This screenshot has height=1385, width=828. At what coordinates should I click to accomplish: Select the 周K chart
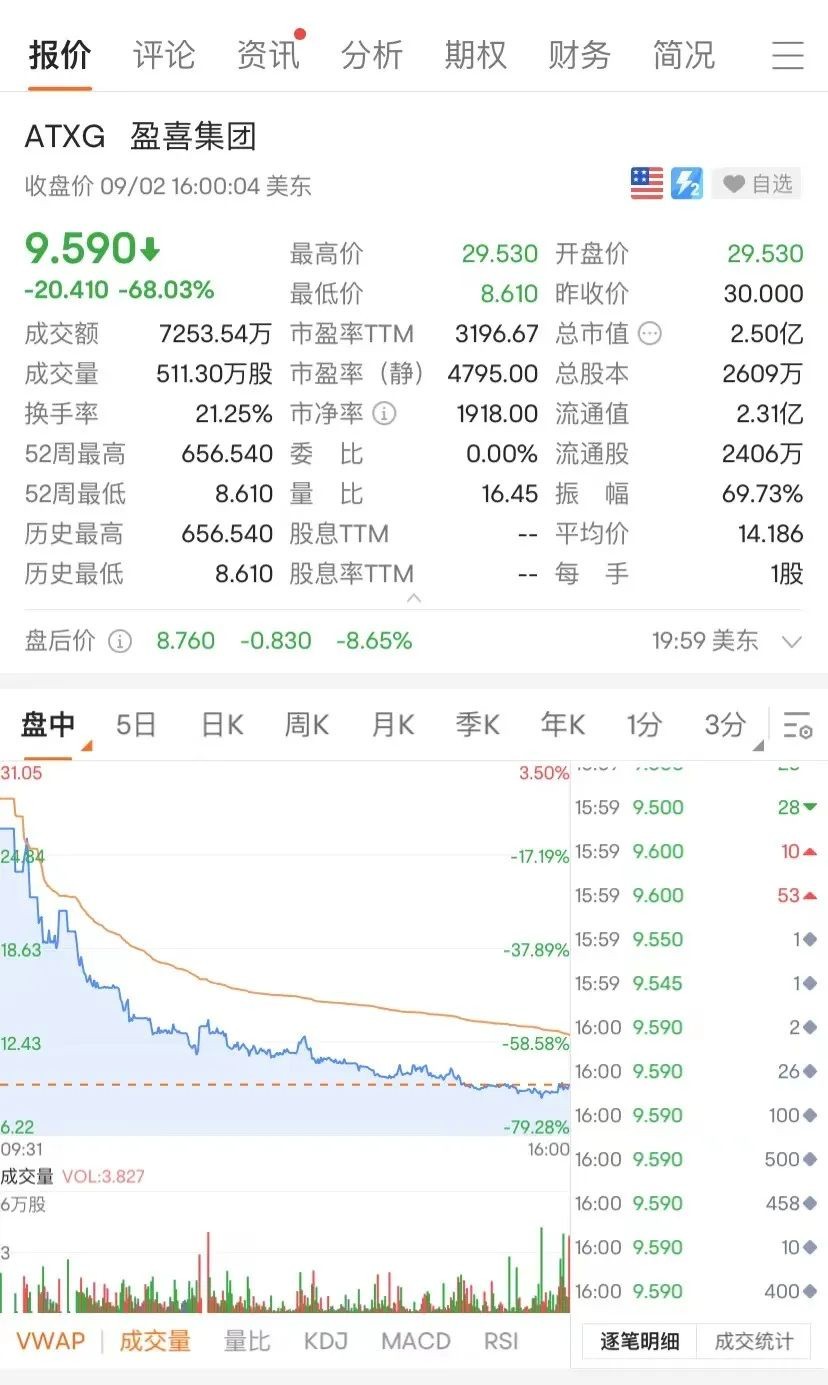click(307, 724)
